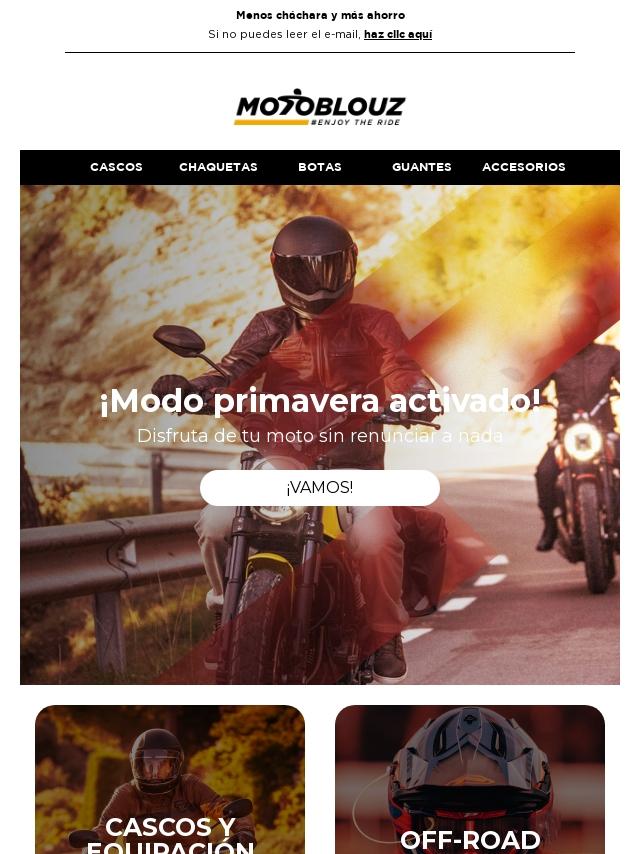Open the GUANTES category

point(422,167)
